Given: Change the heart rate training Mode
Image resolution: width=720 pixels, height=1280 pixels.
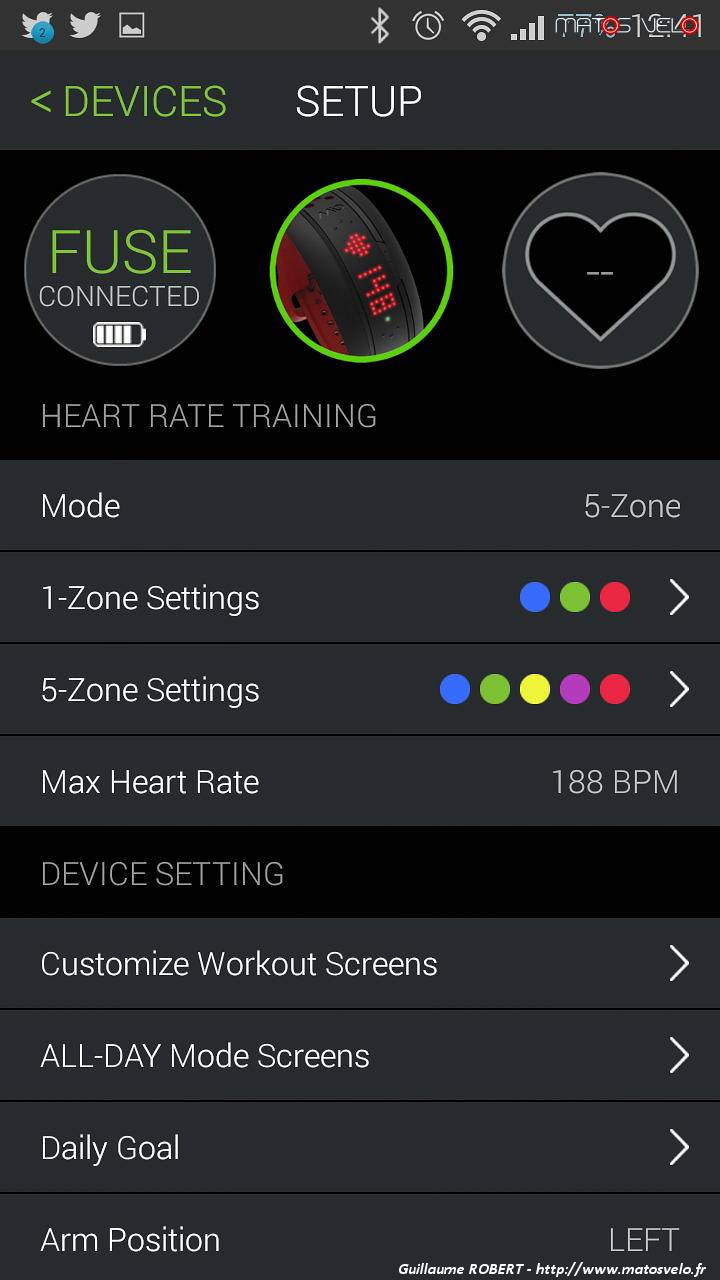Looking at the screenshot, I should pyautogui.click(x=360, y=506).
